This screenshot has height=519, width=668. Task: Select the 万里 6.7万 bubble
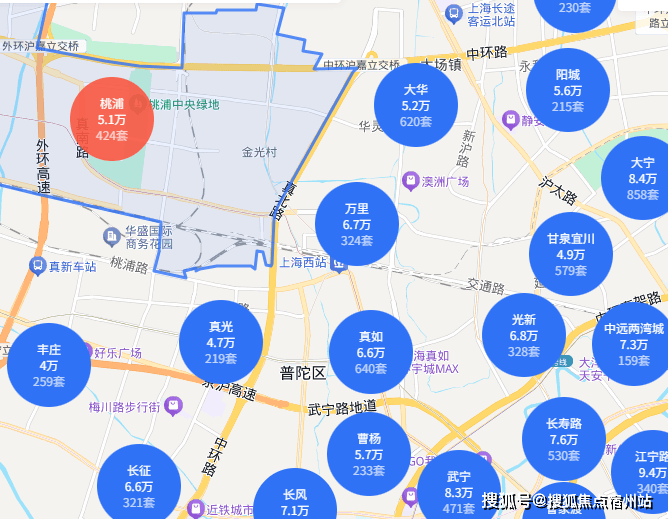pyautogui.click(x=357, y=224)
